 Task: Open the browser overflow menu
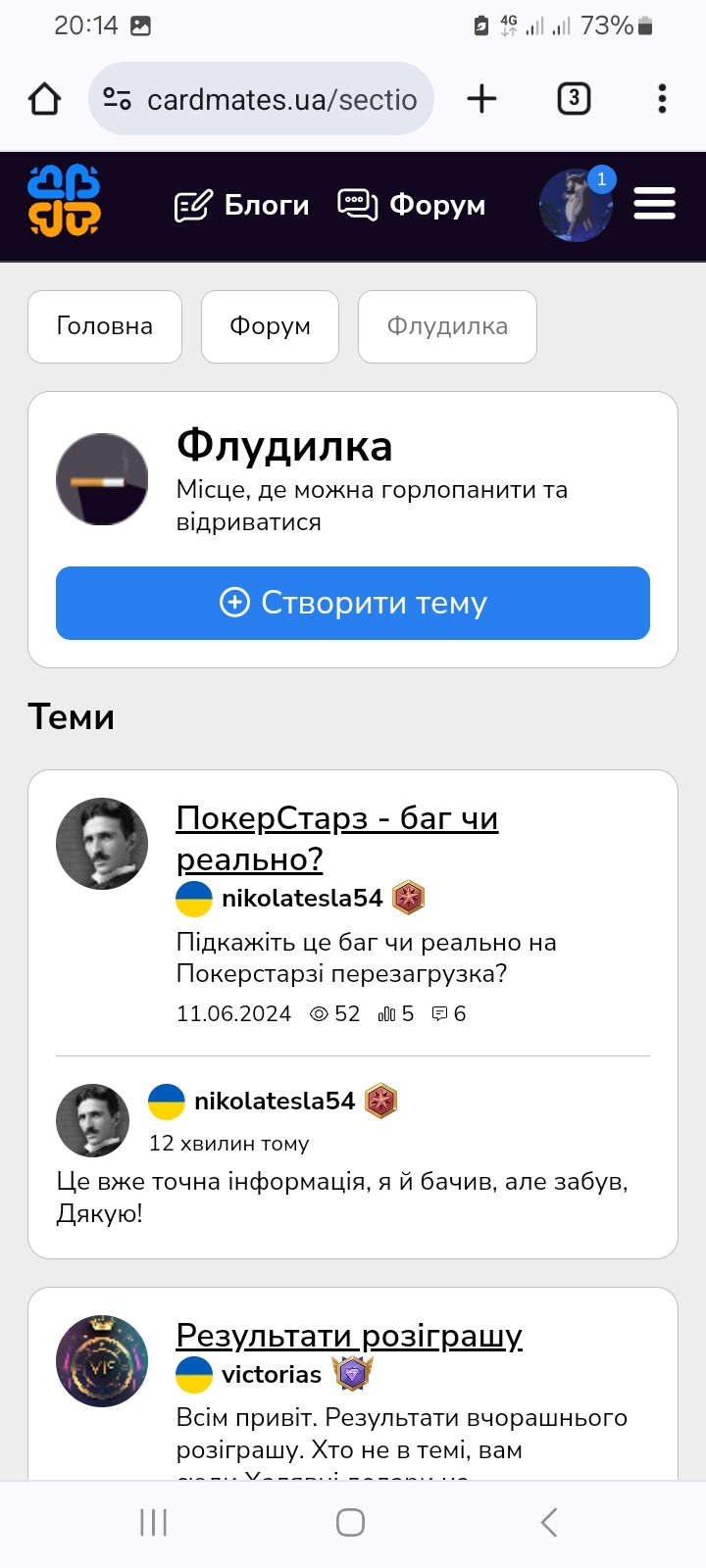[662, 99]
